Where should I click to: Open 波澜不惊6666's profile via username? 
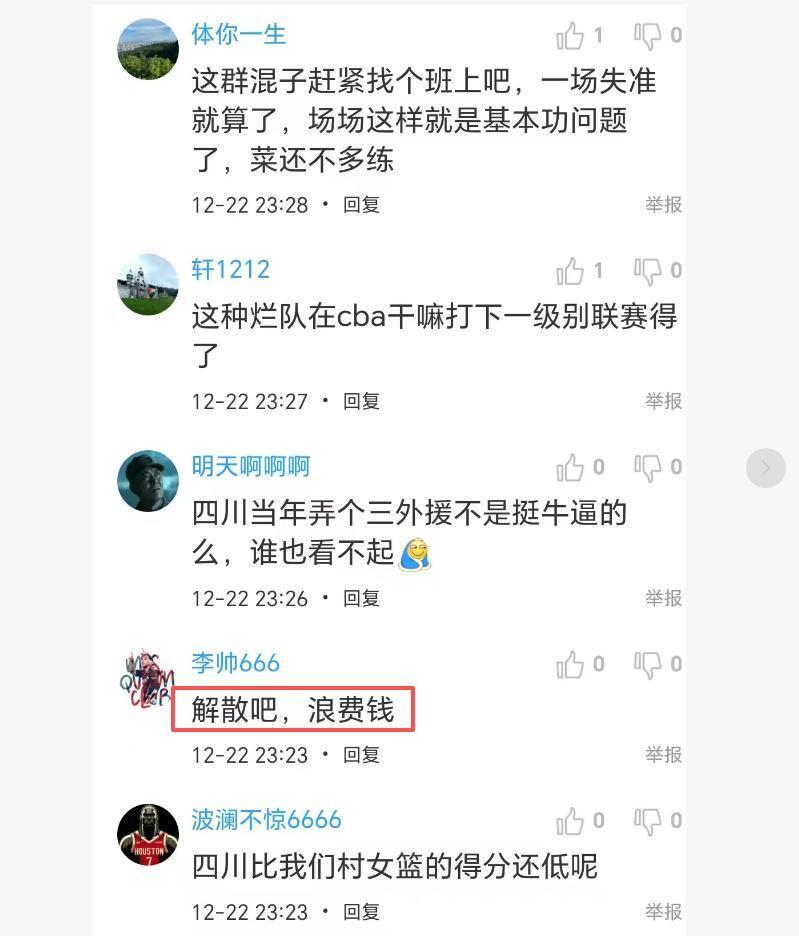(266, 820)
